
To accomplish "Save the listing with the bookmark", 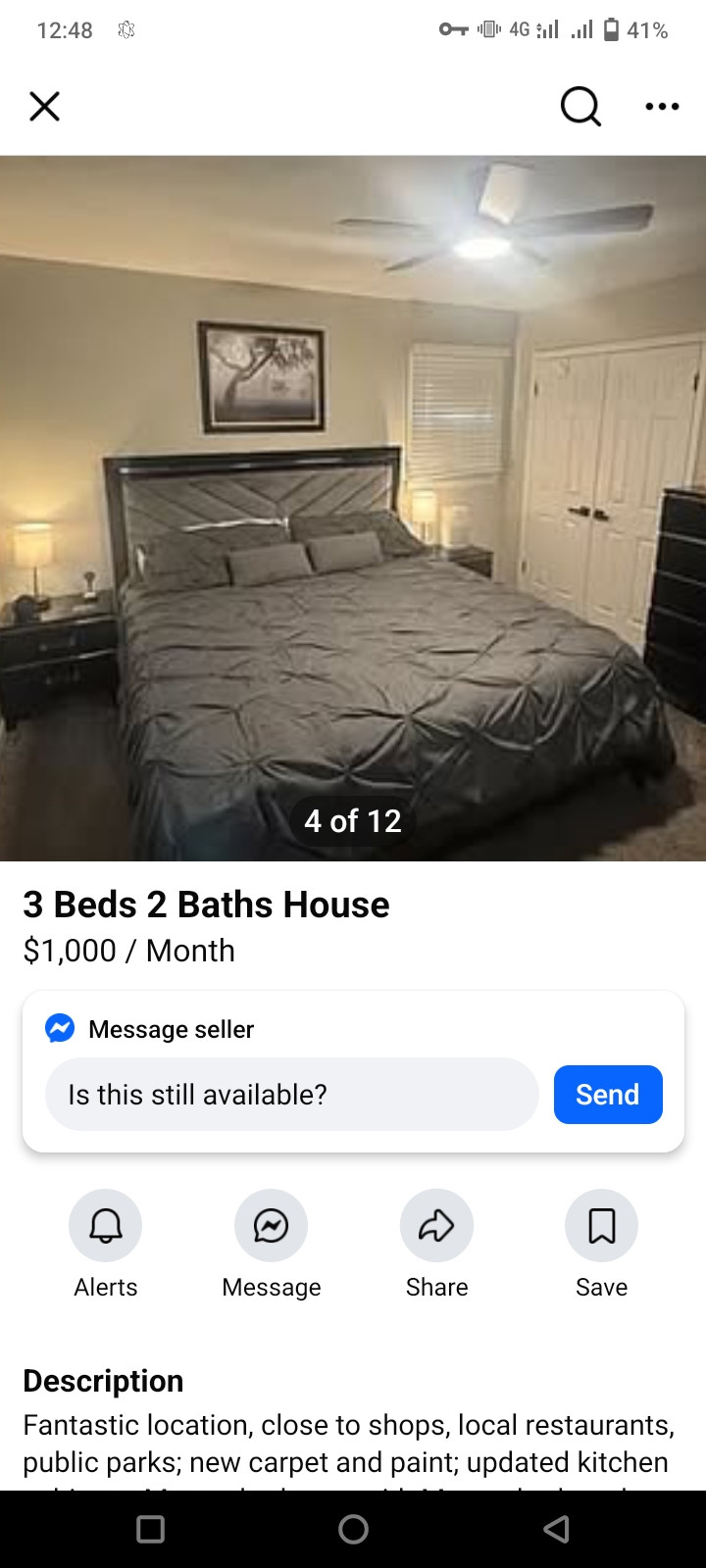I will pos(601,1225).
